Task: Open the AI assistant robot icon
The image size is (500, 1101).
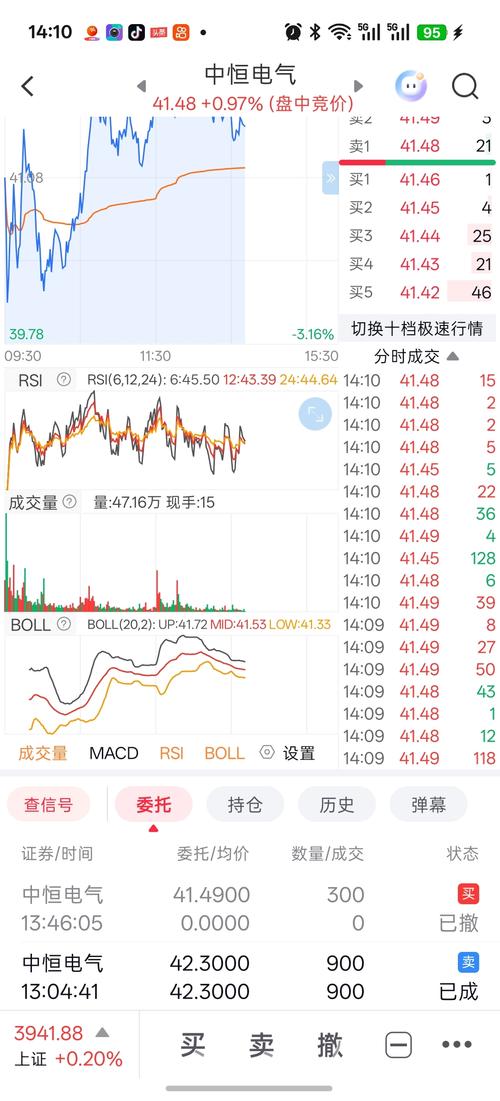Action: pyautogui.click(x=412, y=86)
